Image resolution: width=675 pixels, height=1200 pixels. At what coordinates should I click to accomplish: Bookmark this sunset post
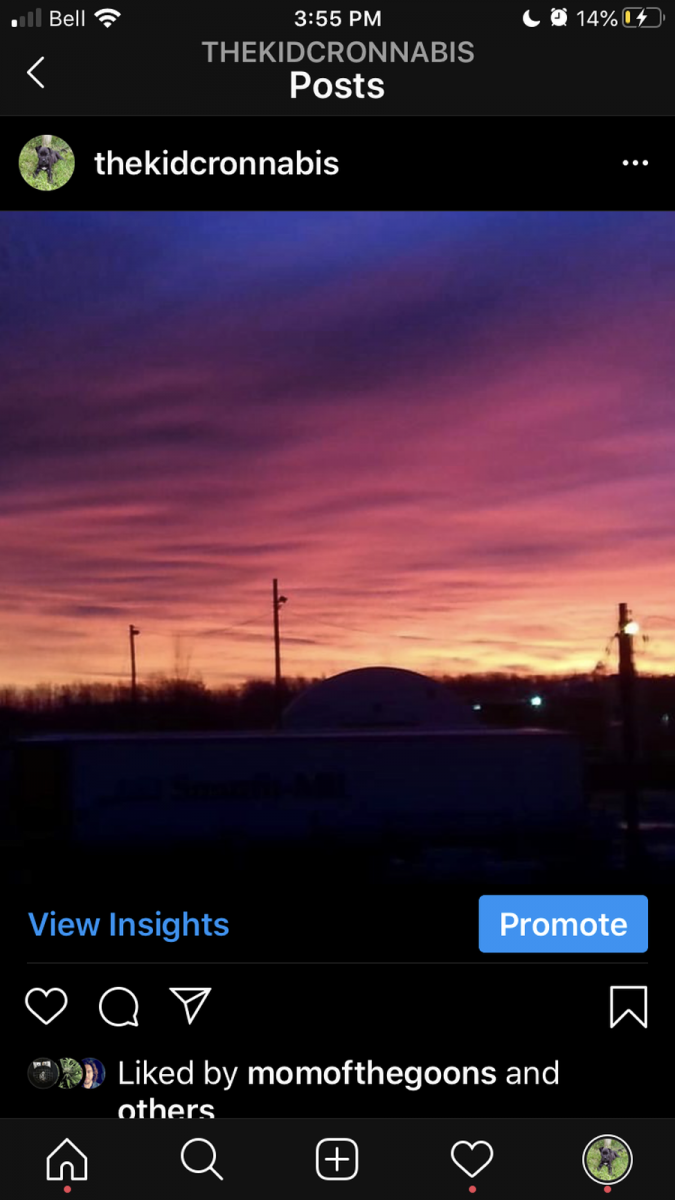click(x=628, y=1006)
